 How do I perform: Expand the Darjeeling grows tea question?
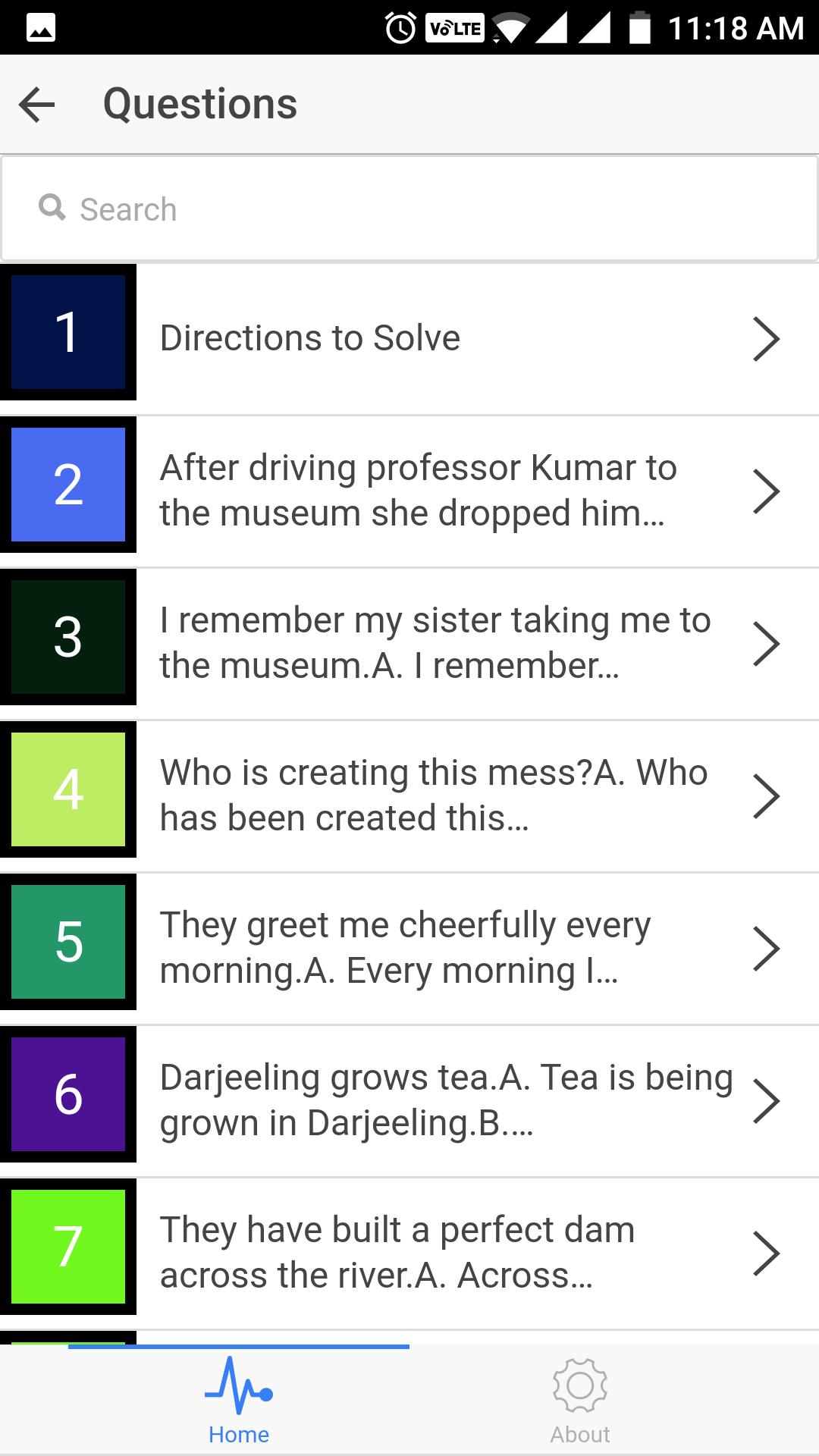point(767,1099)
